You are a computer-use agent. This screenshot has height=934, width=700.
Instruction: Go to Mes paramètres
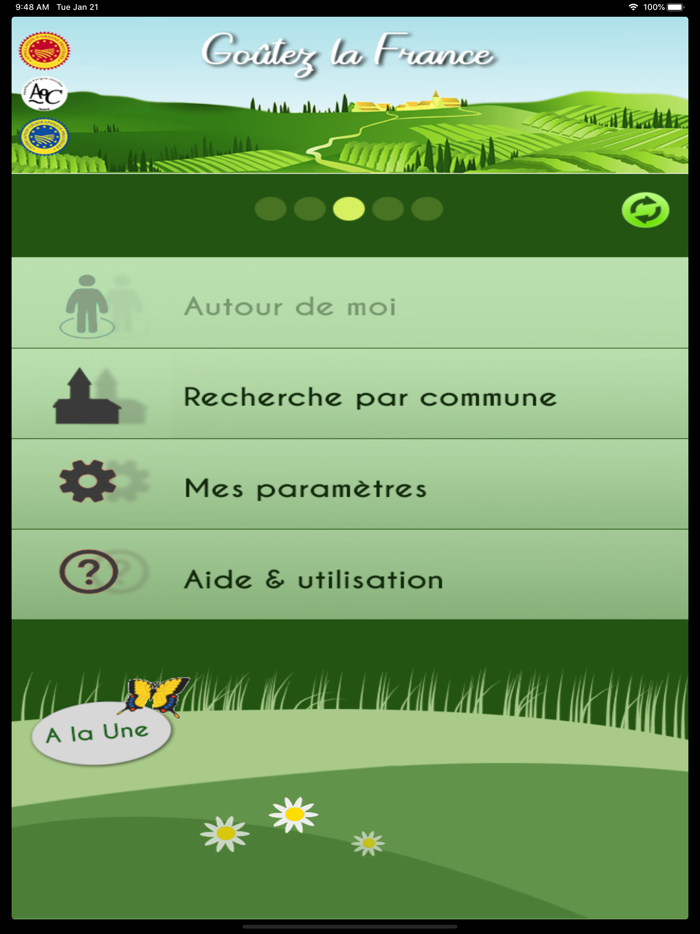click(x=349, y=486)
